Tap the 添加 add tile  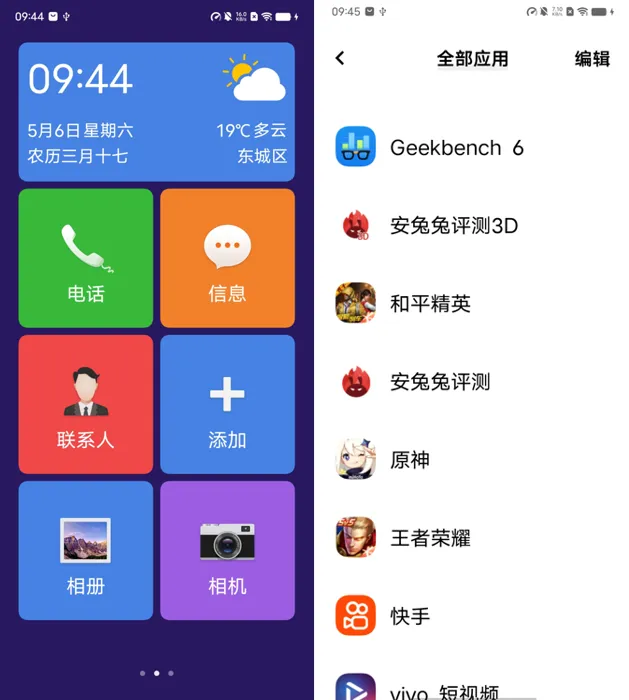pos(227,404)
